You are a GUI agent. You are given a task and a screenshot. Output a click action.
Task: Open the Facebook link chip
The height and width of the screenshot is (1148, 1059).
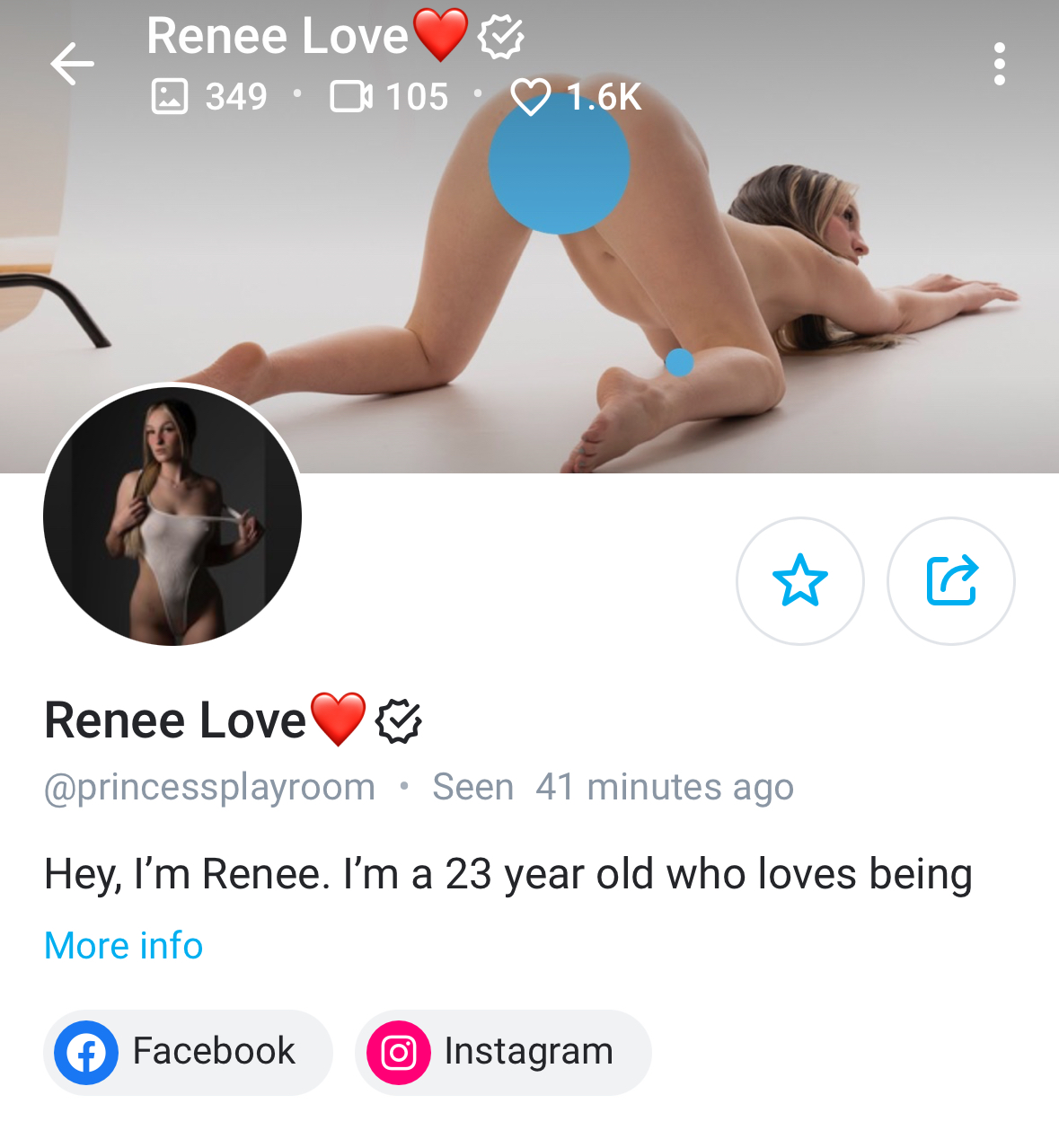(188, 1052)
